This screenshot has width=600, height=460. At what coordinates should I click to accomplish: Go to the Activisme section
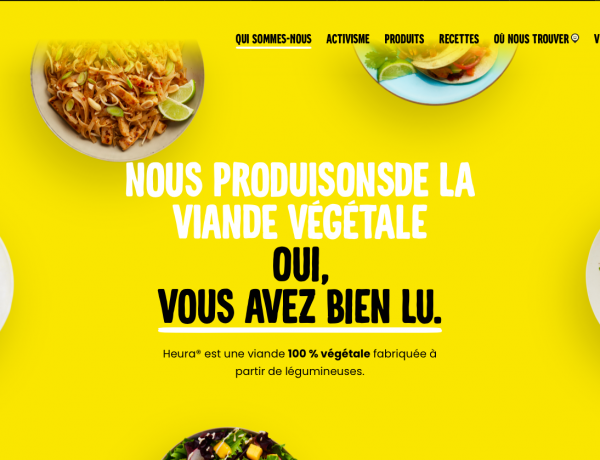tap(347, 39)
